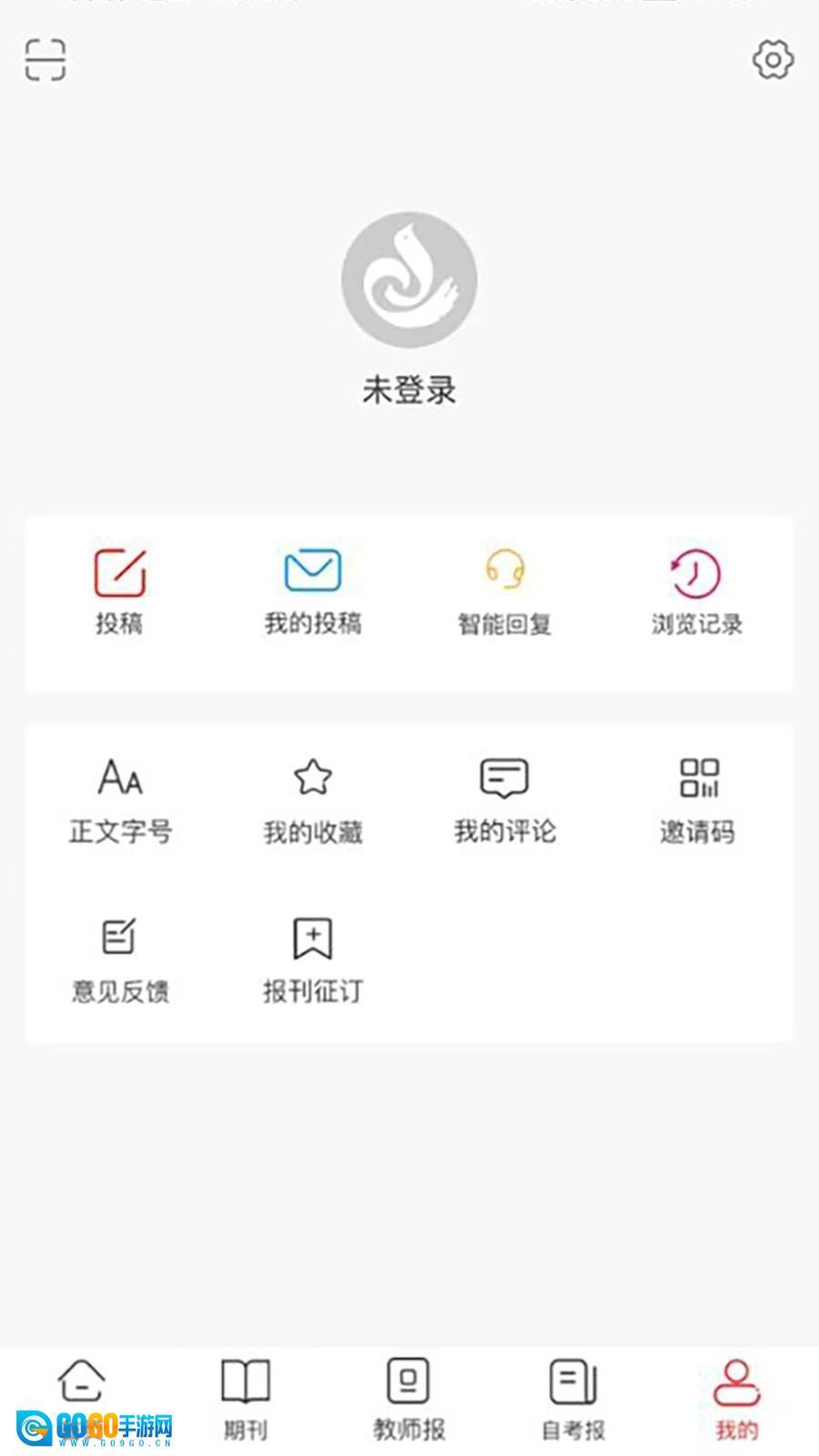View 我的评论 comments

(505, 799)
